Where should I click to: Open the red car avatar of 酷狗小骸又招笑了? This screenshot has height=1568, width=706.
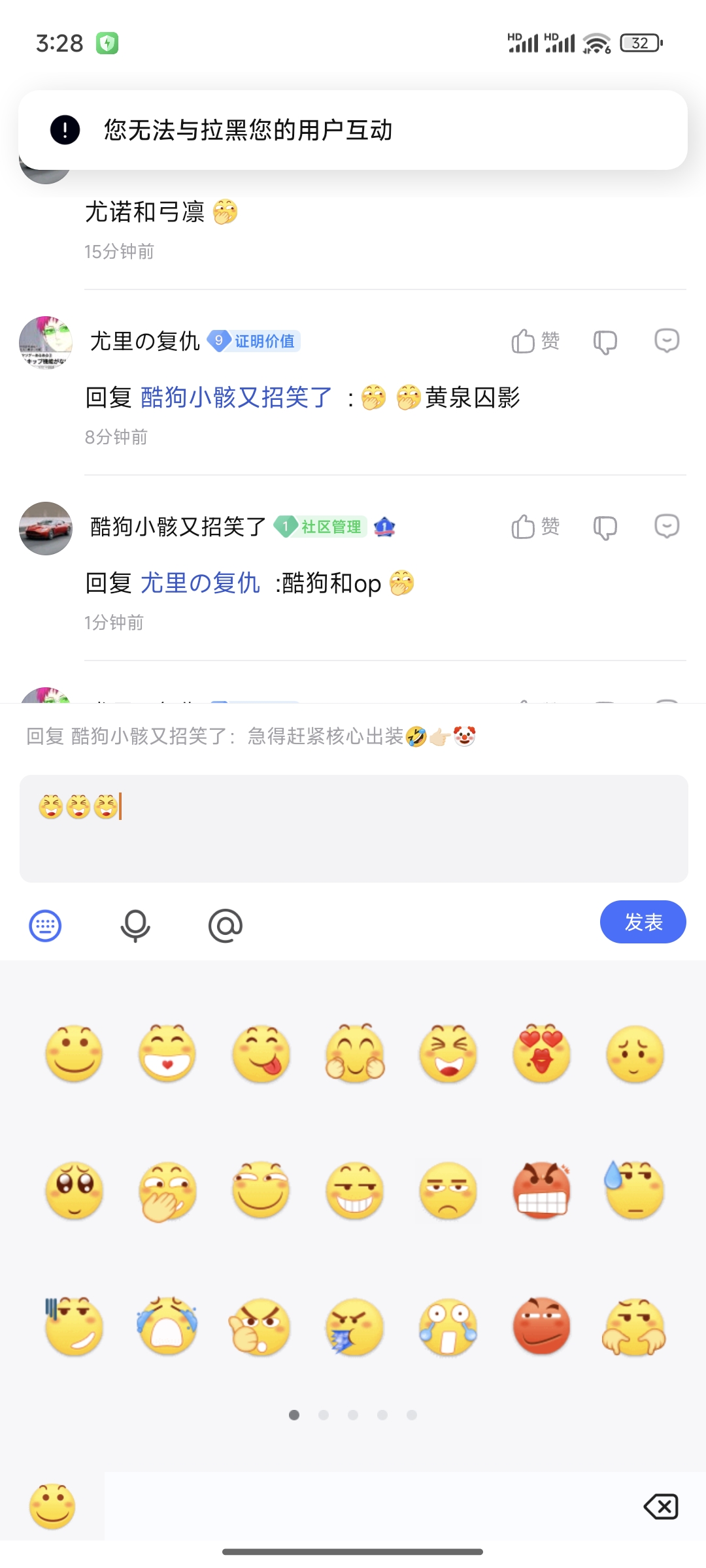click(46, 529)
